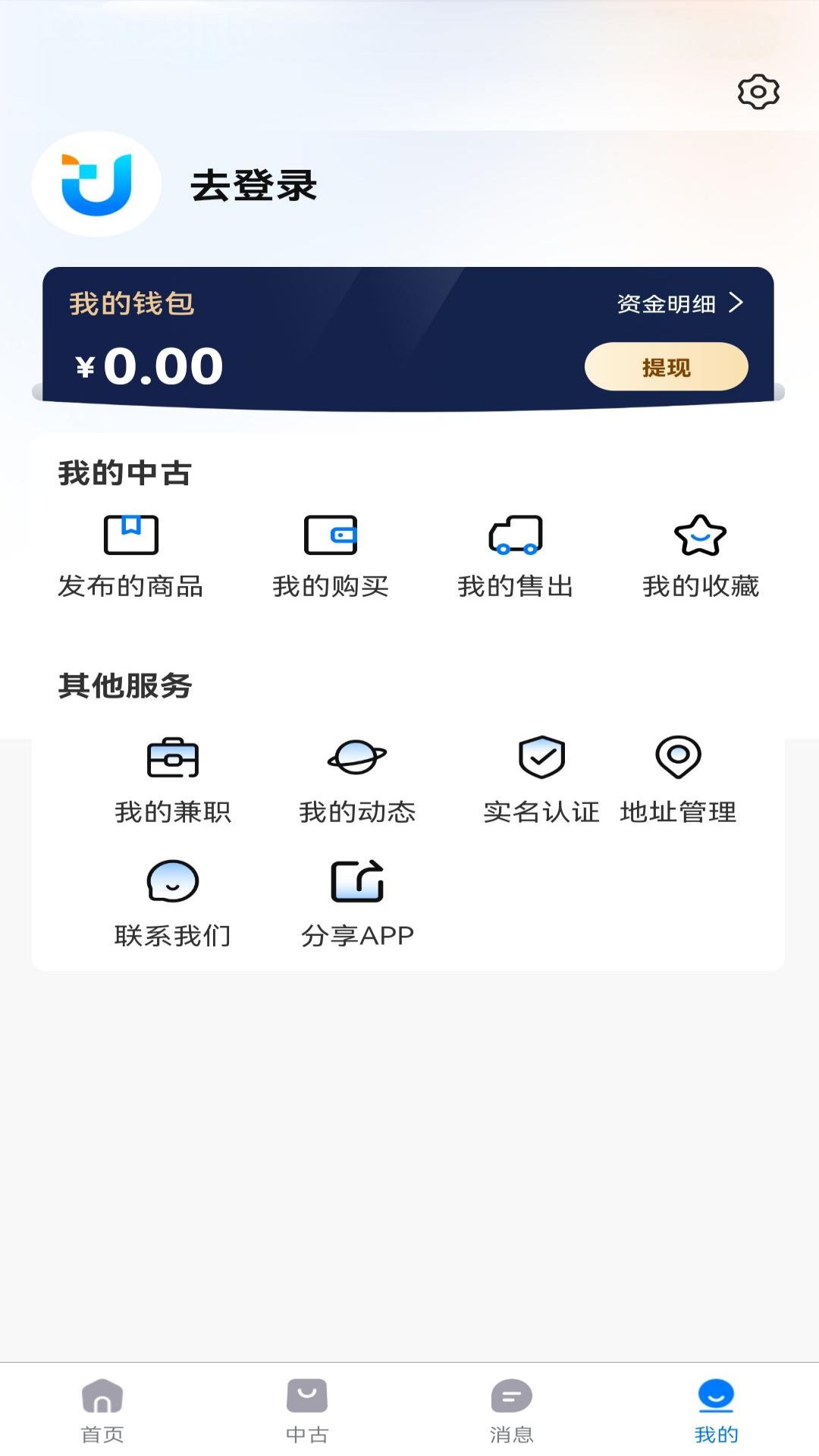Expand 资金明细 fund details via chevron

click(737, 303)
